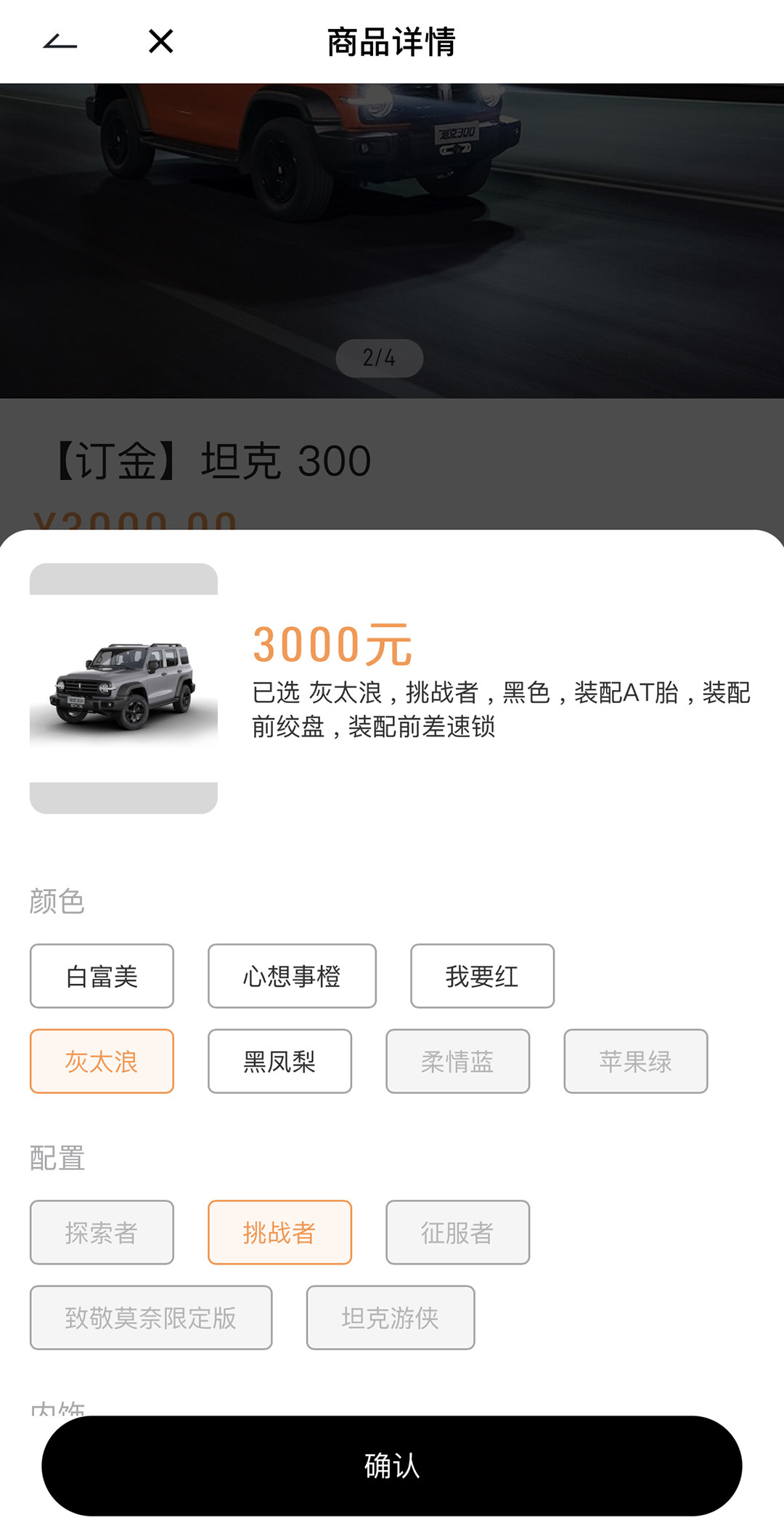Switch color to 黑凤梨
The image size is (784, 1539).
[279, 1061]
